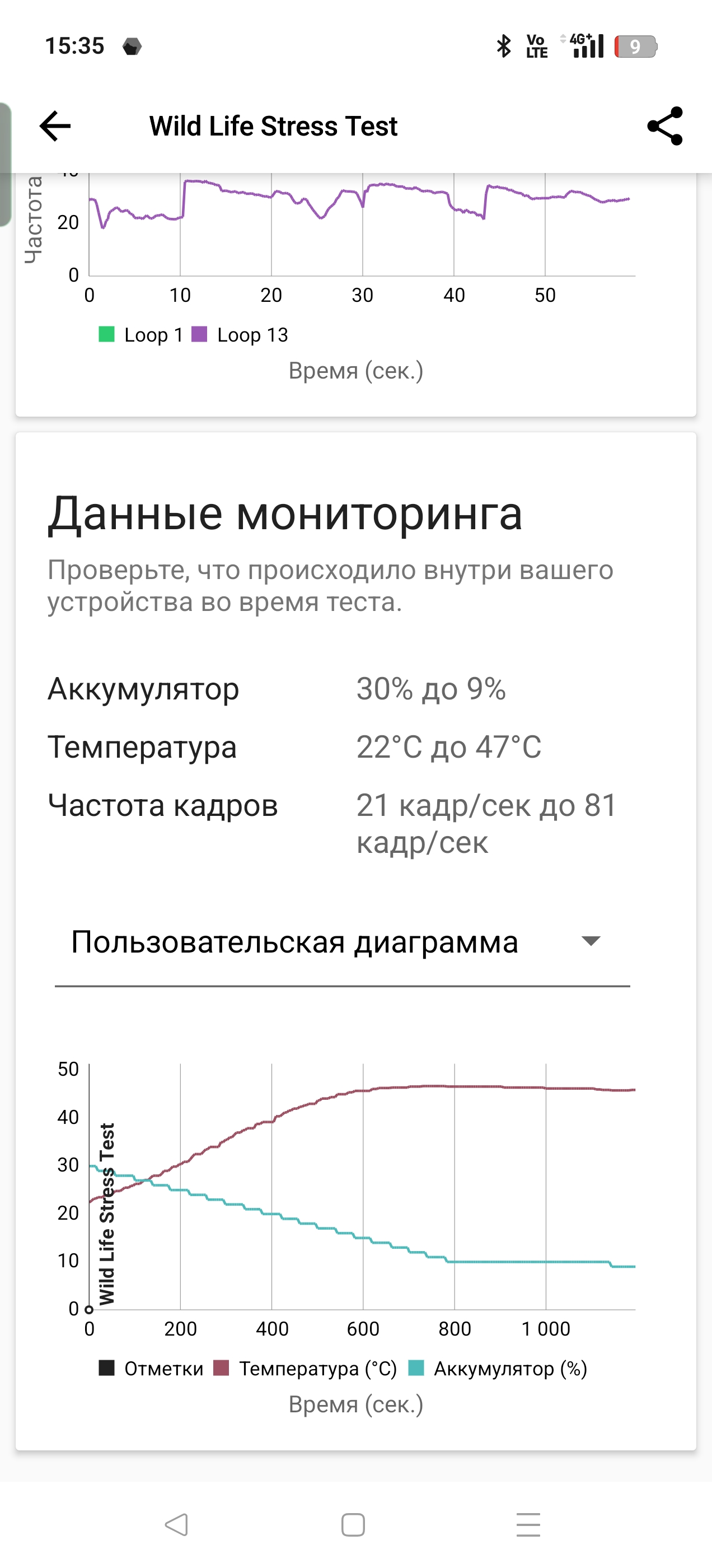Share the Wild Life Stress Test results
712x1568 pixels.
[665, 126]
